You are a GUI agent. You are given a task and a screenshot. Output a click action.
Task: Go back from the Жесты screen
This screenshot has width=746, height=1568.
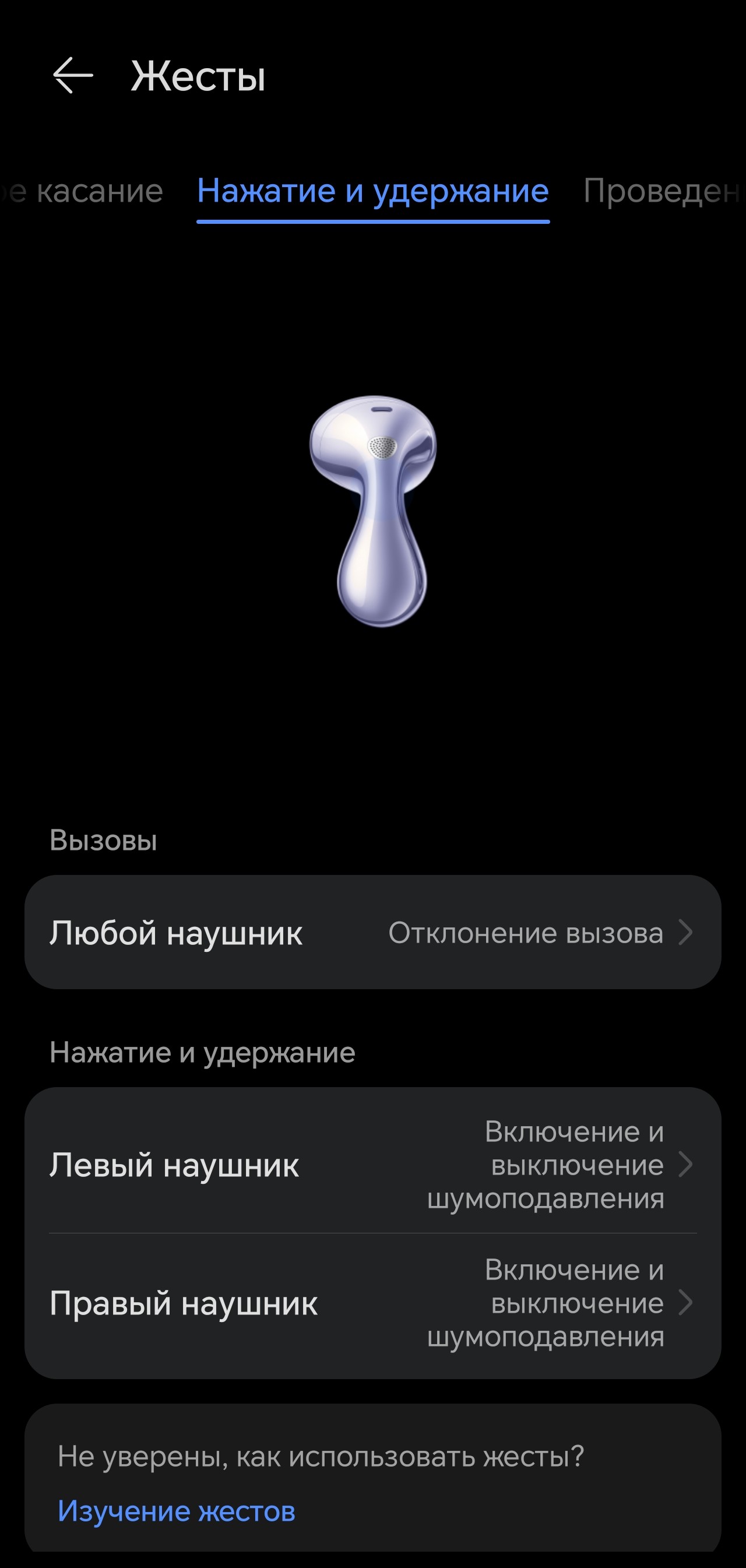point(73,75)
